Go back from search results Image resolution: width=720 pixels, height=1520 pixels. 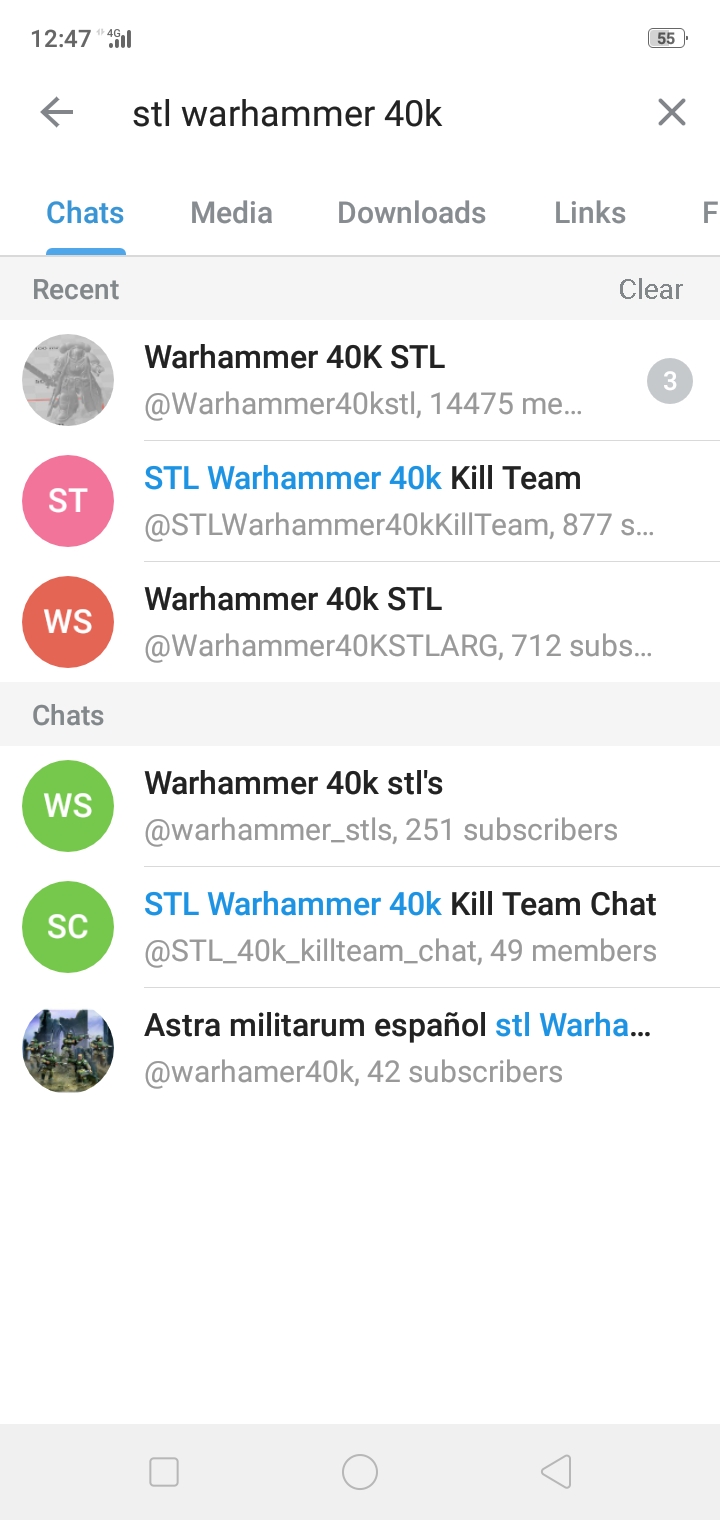click(x=57, y=113)
